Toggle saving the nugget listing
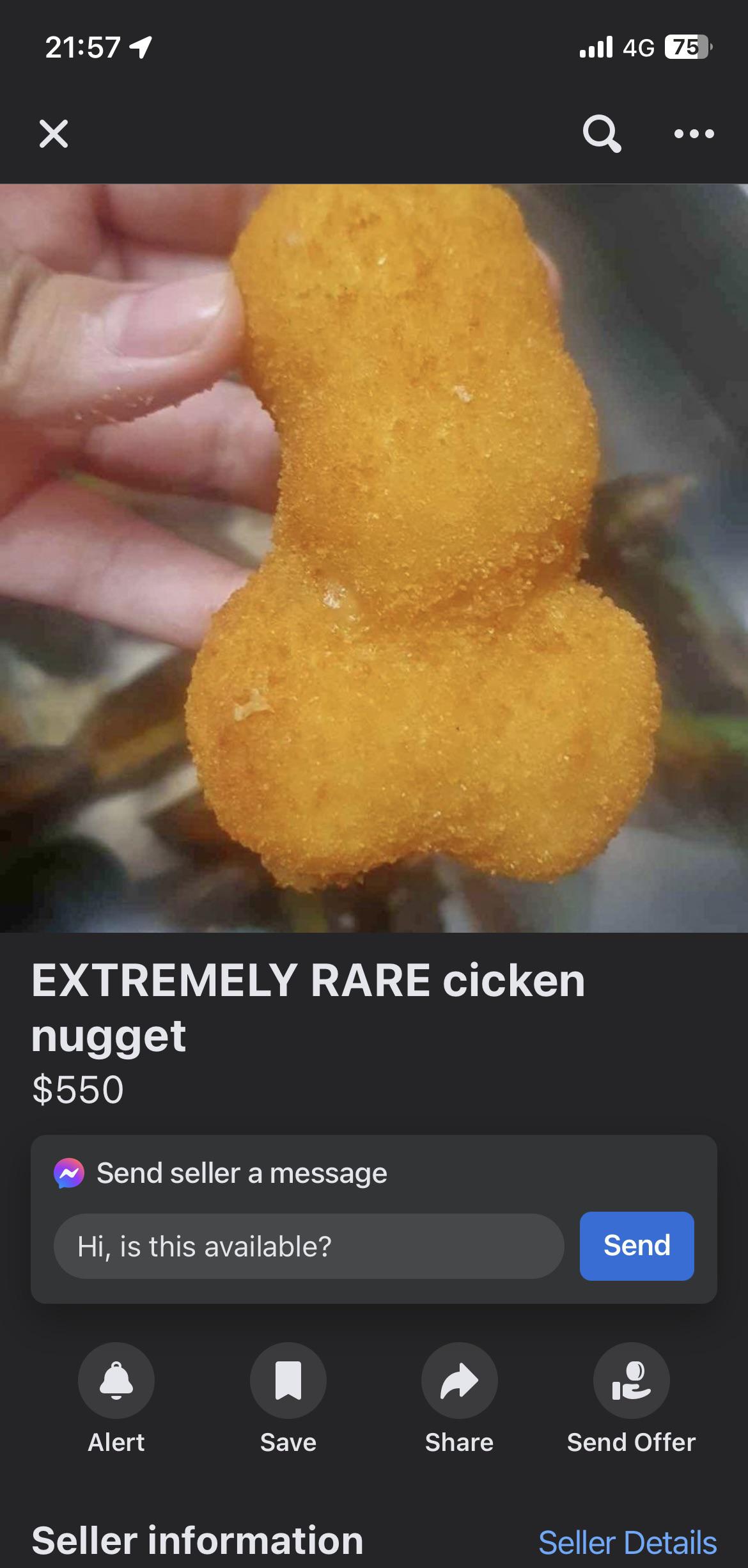This screenshot has height=1568, width=748. [x=288, y=1380]
